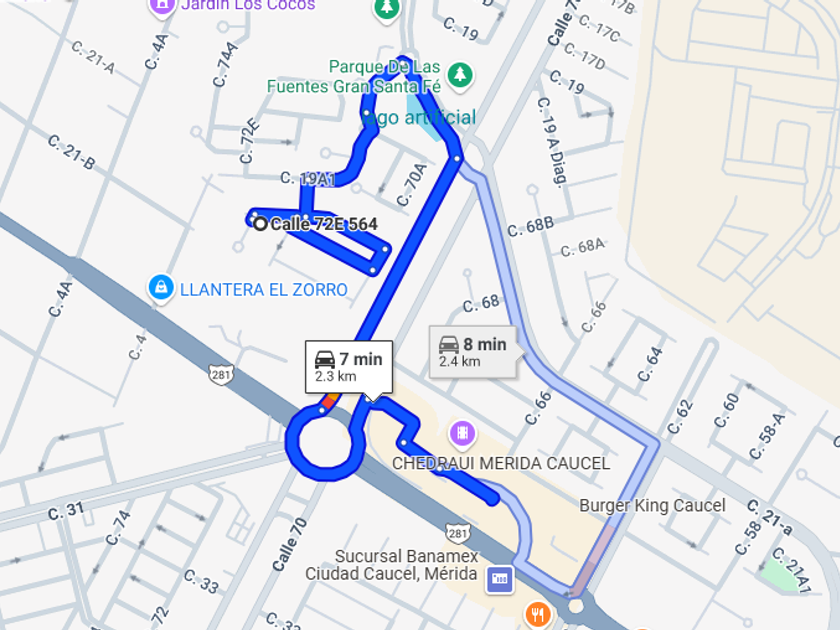Open Parque De Las Fuentes park marker

460,76
